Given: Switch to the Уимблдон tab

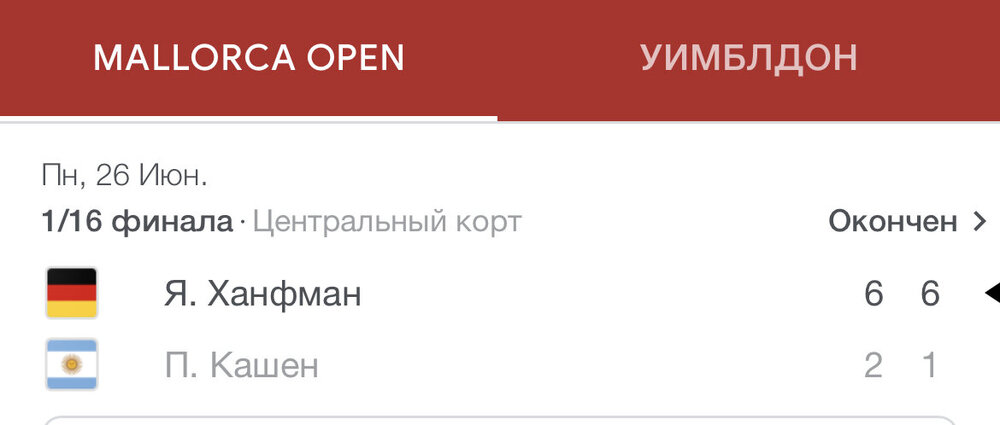Looking at the screenshot, I should click(x=748, y=58).
